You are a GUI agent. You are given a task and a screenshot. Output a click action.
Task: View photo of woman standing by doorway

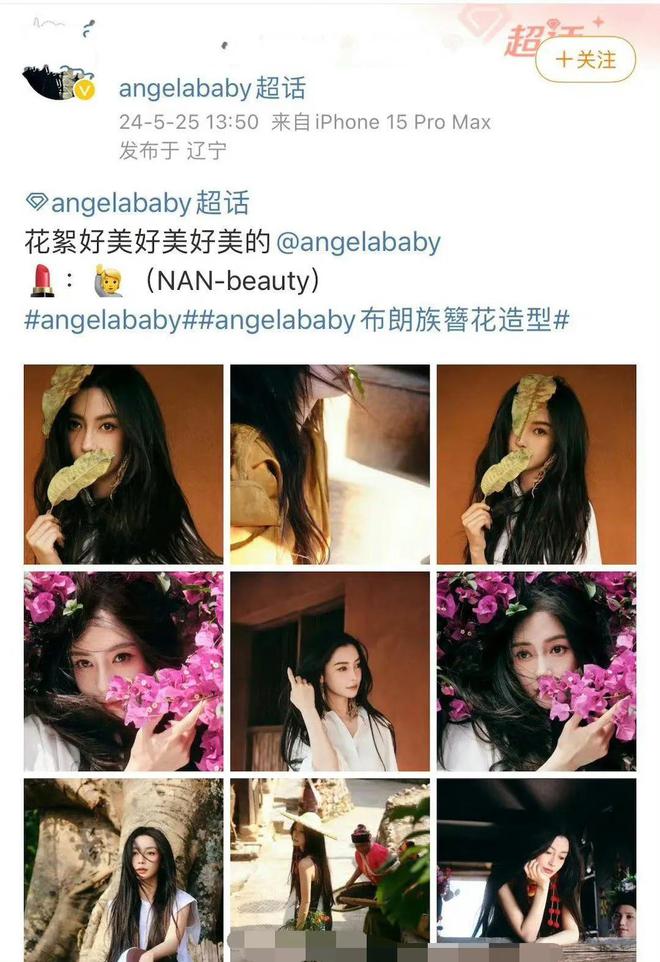pyautogui.click(x=330, y=671)
